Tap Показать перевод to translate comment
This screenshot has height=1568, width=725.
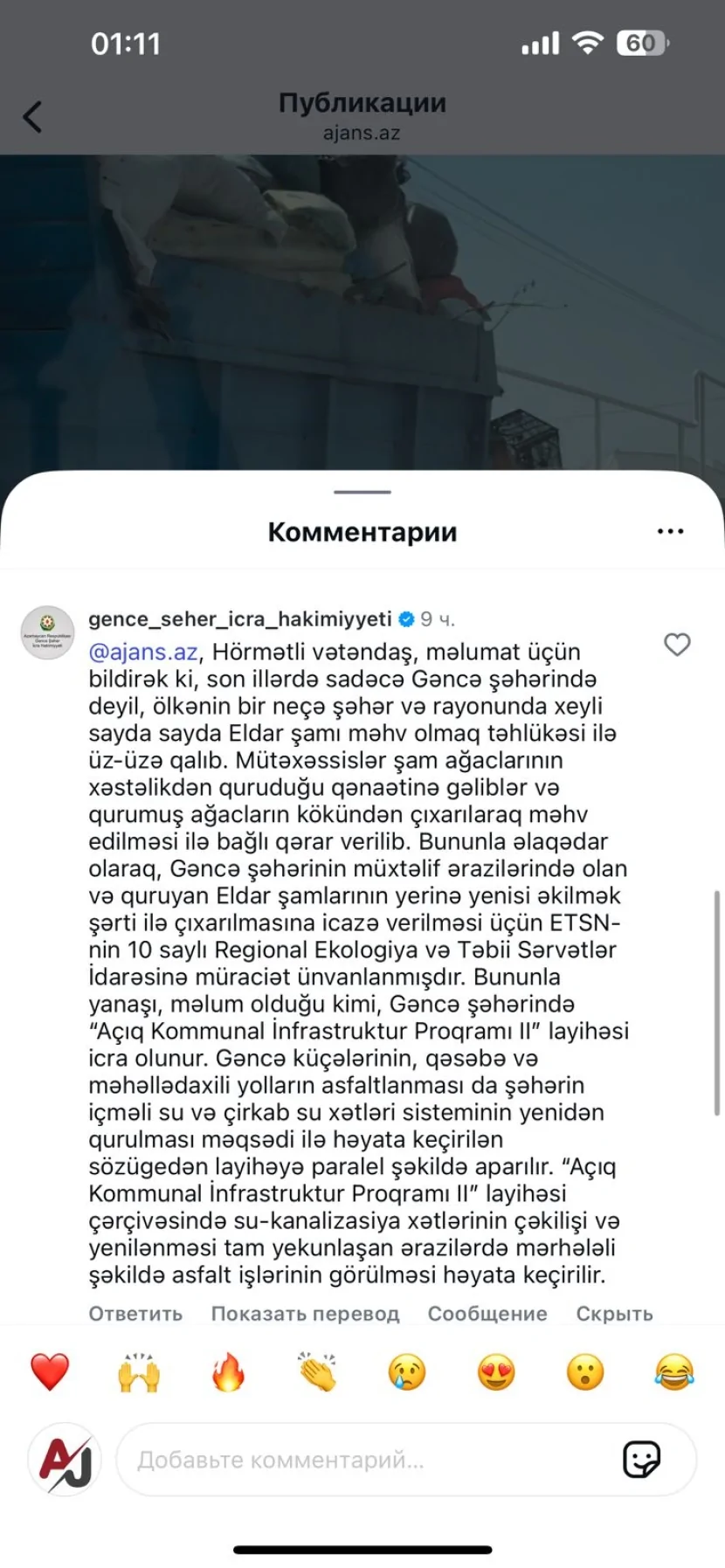tap(305, 1314)
